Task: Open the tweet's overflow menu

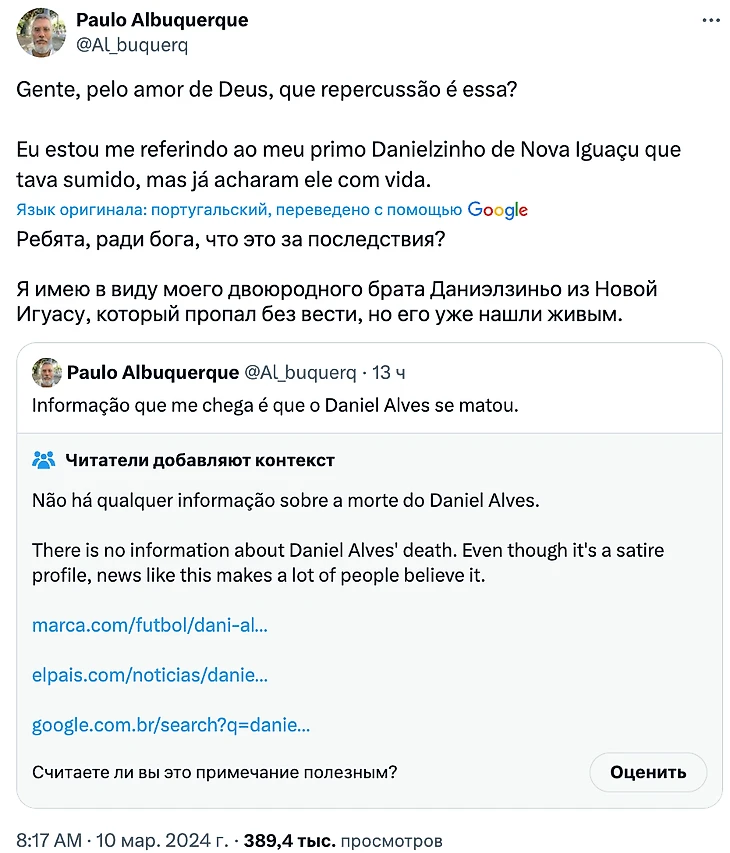Action: coord(710,22)
